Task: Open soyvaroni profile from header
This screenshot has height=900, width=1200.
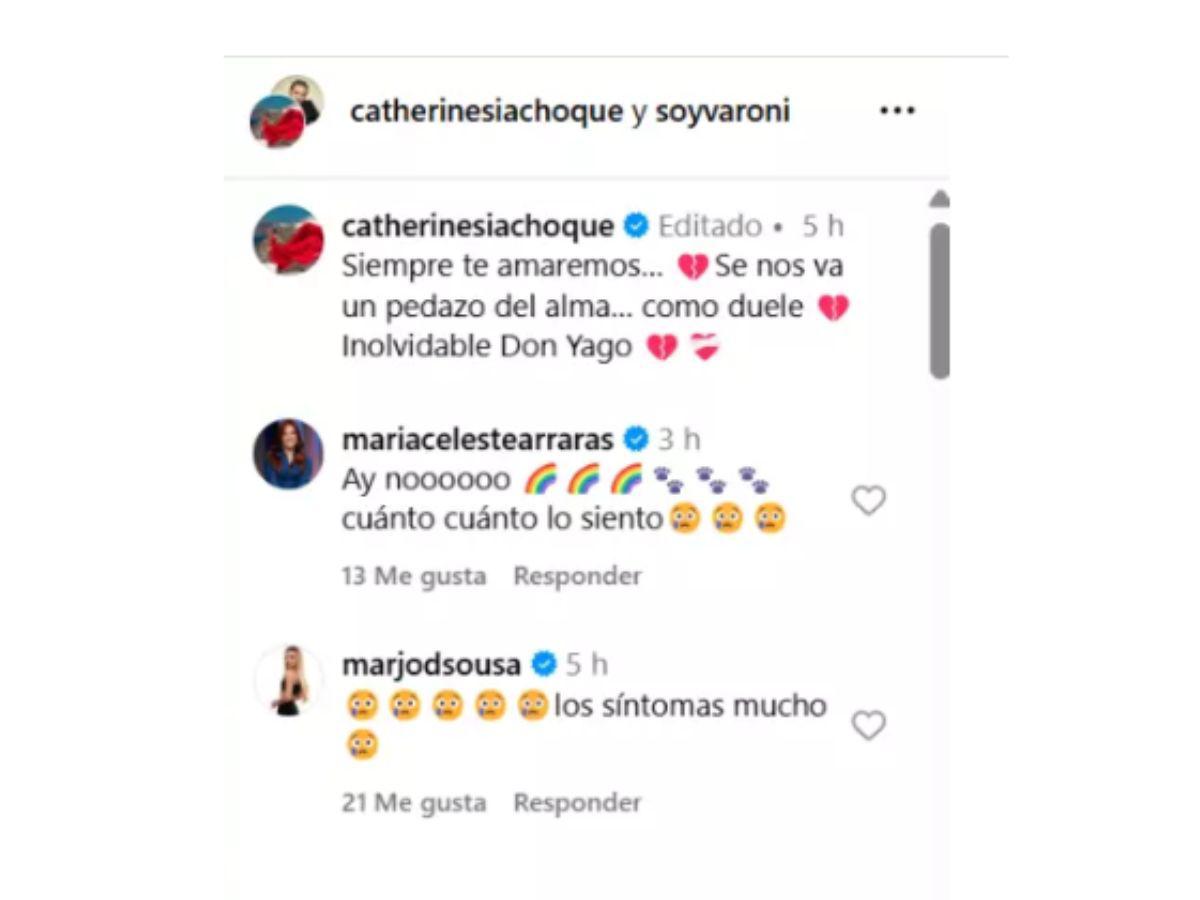Action: [722, 111]
